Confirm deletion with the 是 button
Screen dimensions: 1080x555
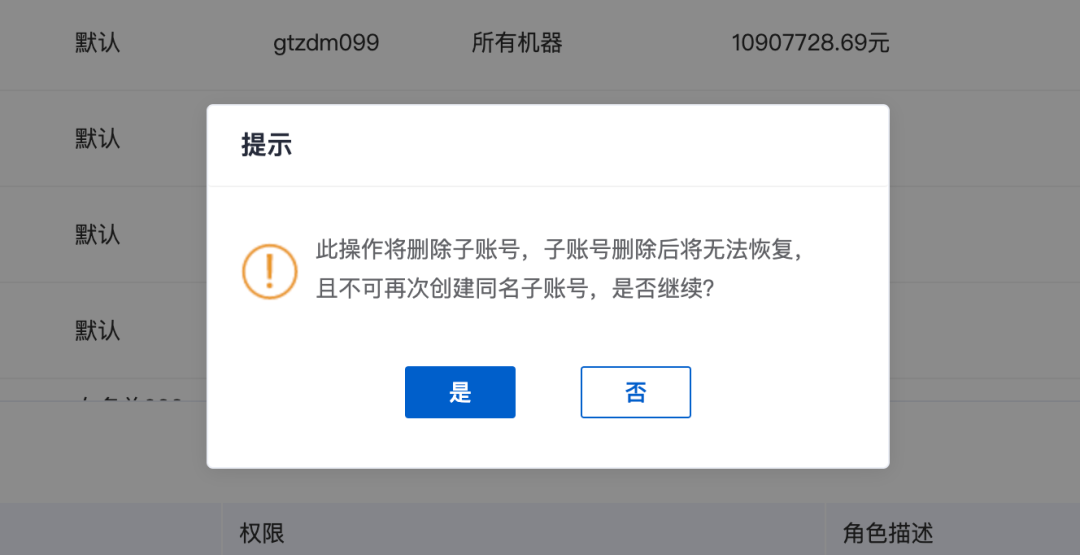click(460, 392)
